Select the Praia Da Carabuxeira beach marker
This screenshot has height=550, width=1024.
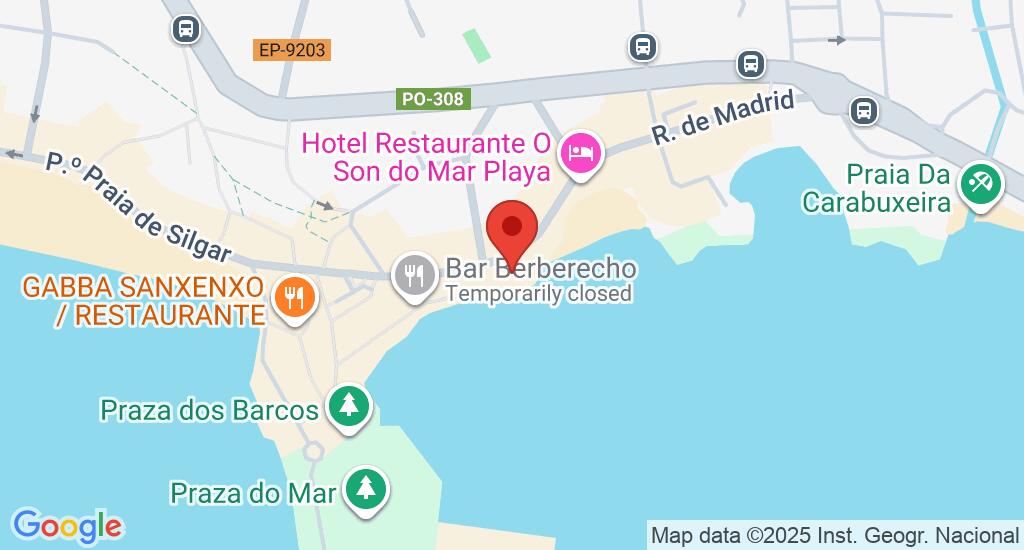(980, 184)
